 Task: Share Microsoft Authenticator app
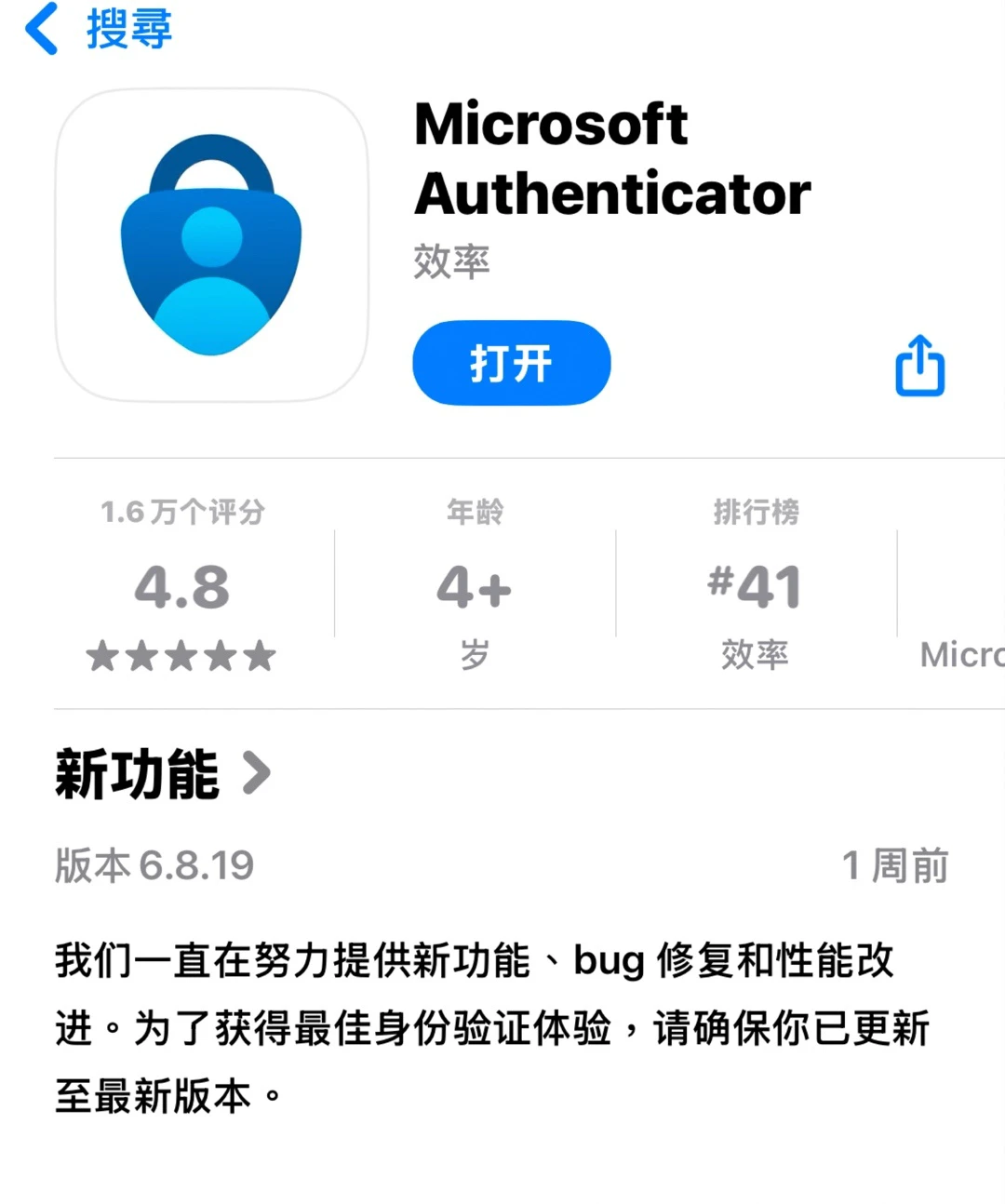point(919,366)
